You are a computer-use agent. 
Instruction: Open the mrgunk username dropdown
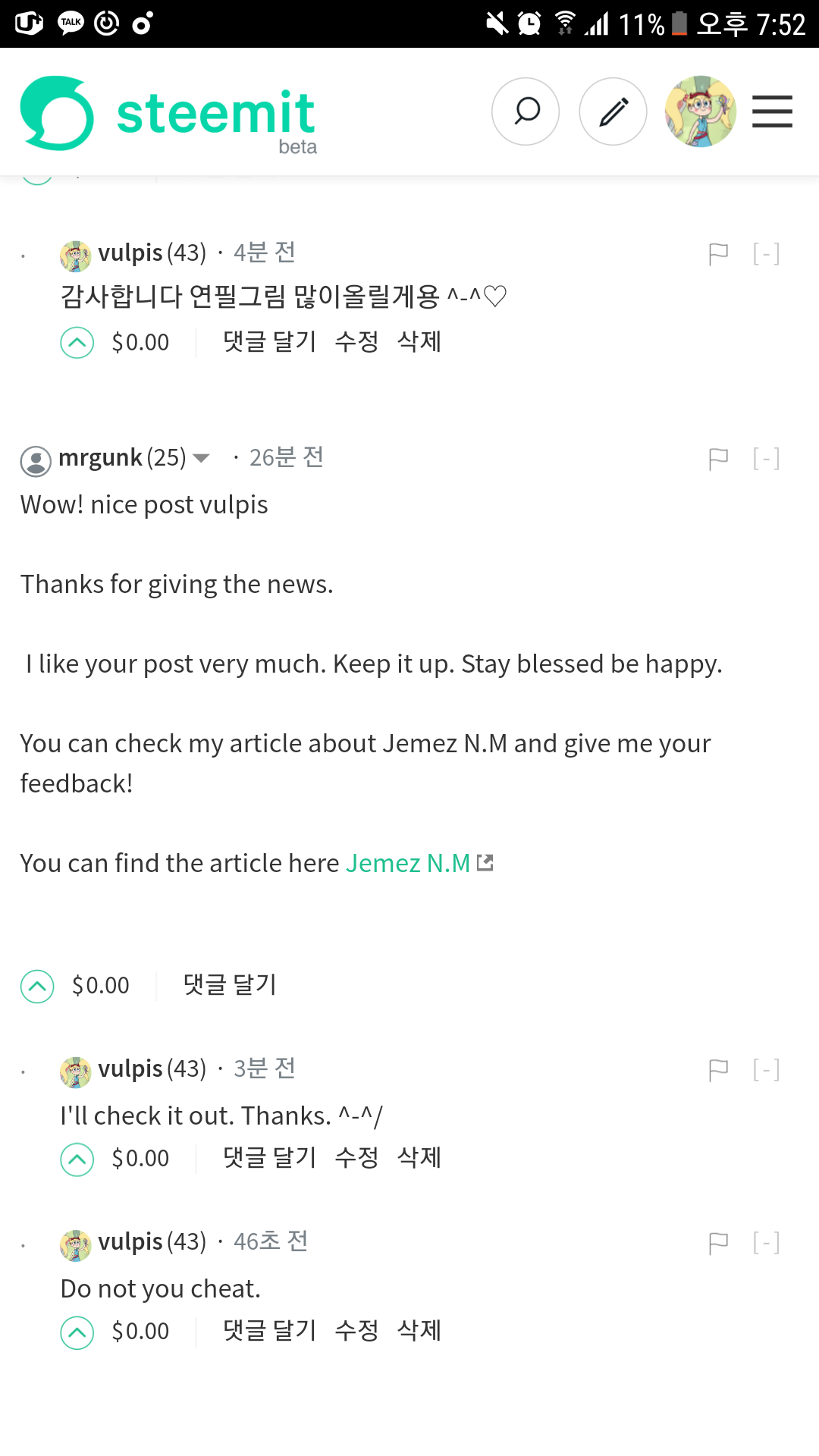[201, 458]
